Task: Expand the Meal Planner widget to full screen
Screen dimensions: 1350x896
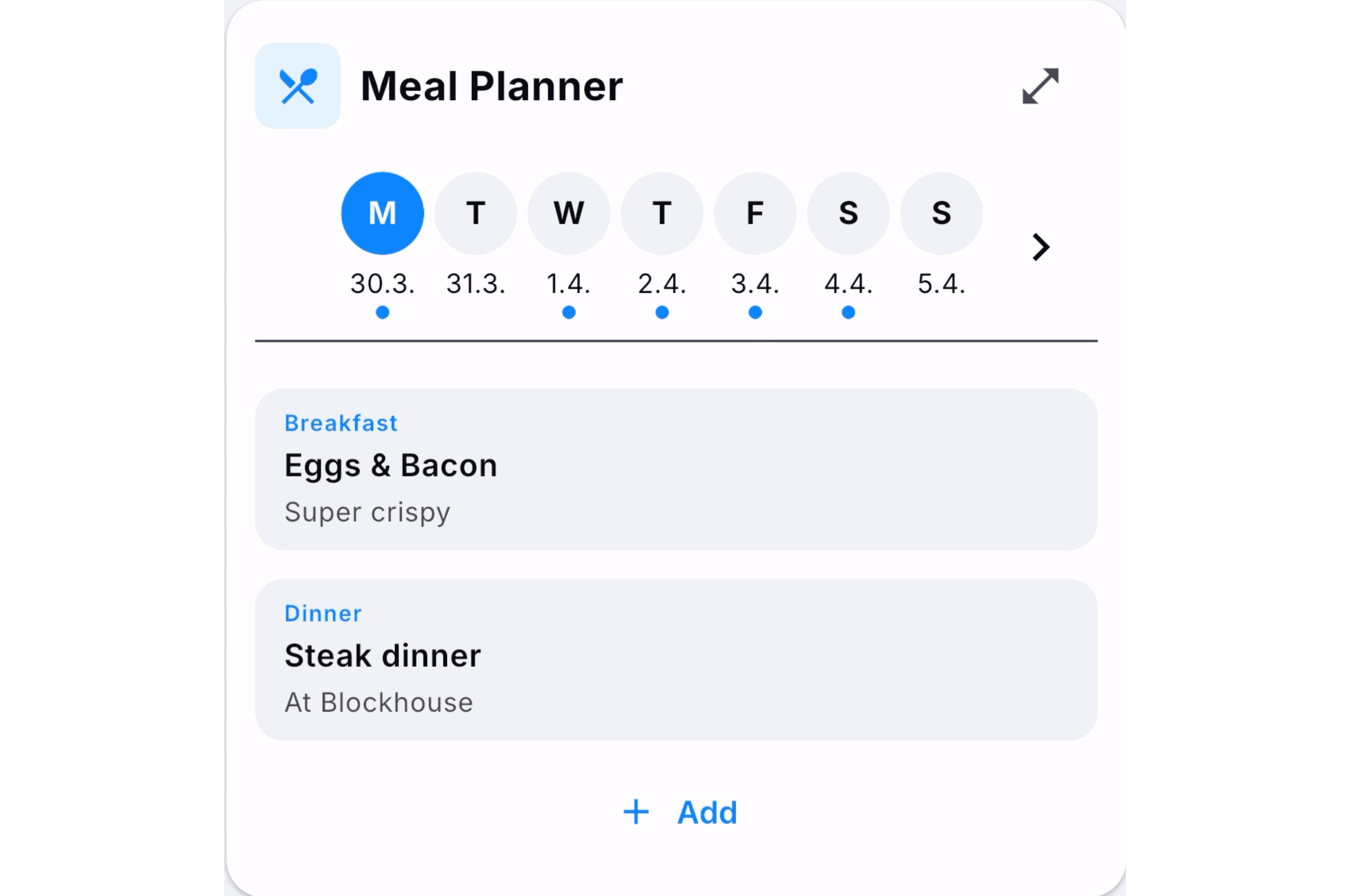Action: coord(1040,86)
